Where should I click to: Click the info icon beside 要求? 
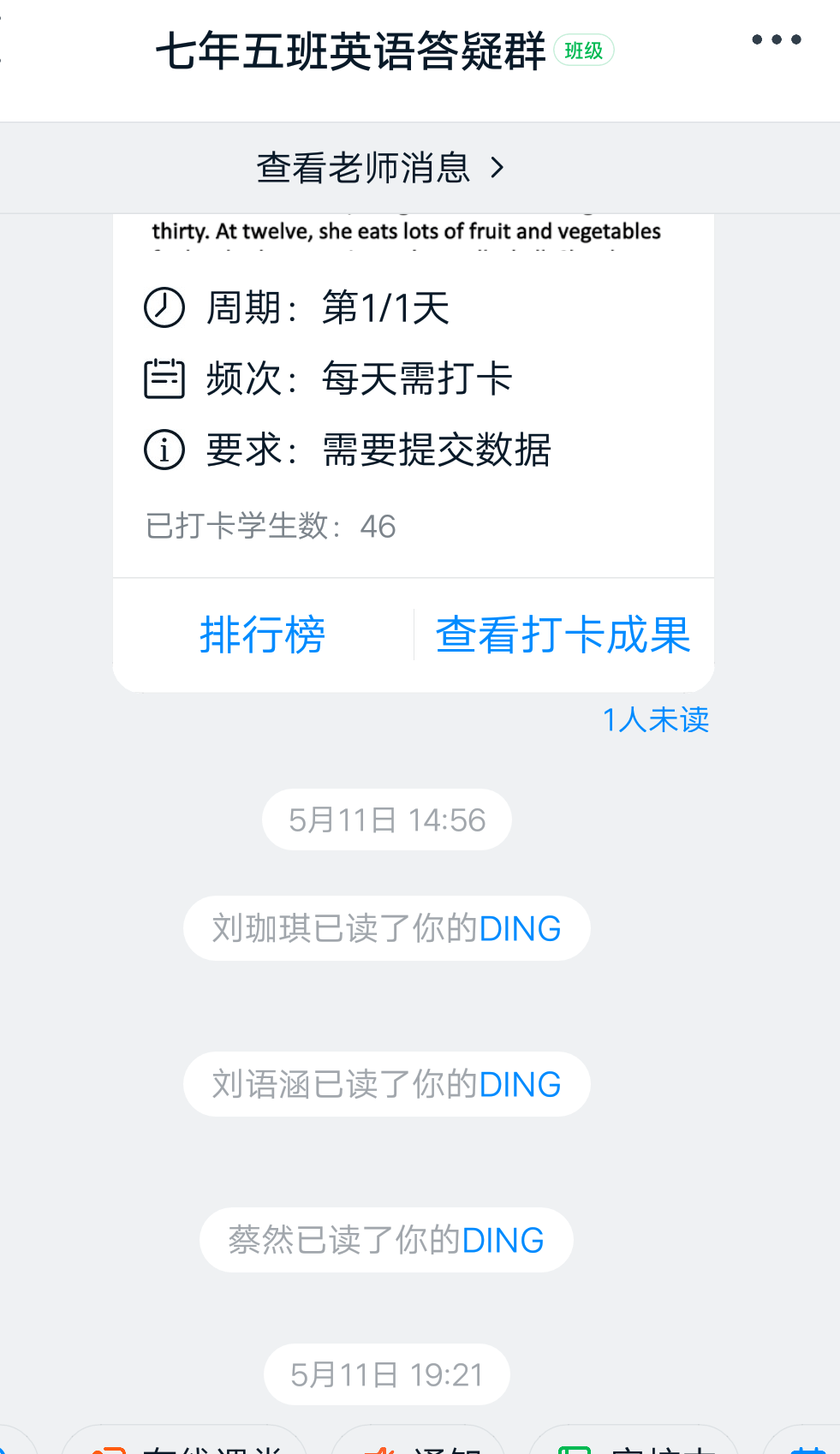click(x=164, y=450)
